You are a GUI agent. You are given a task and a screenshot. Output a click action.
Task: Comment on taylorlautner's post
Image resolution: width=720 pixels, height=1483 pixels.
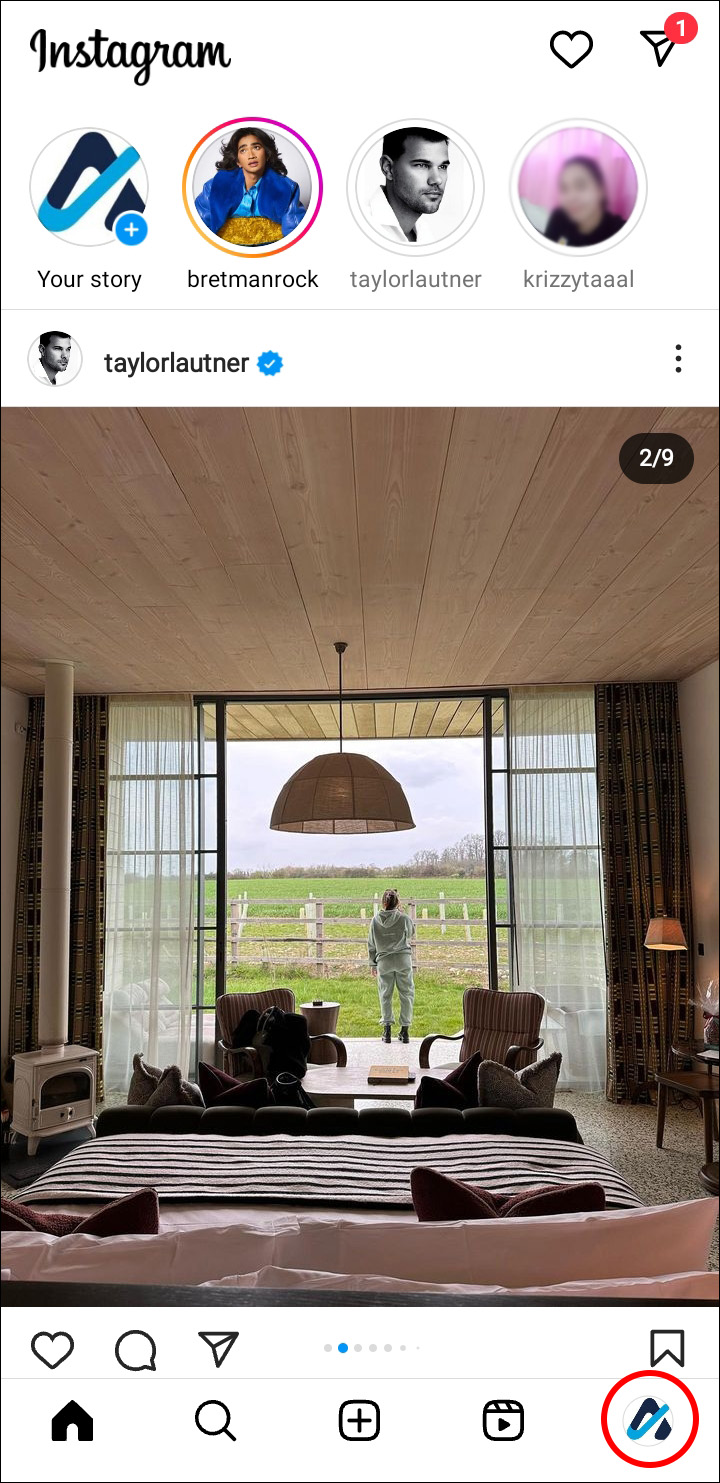(135, 1350)
